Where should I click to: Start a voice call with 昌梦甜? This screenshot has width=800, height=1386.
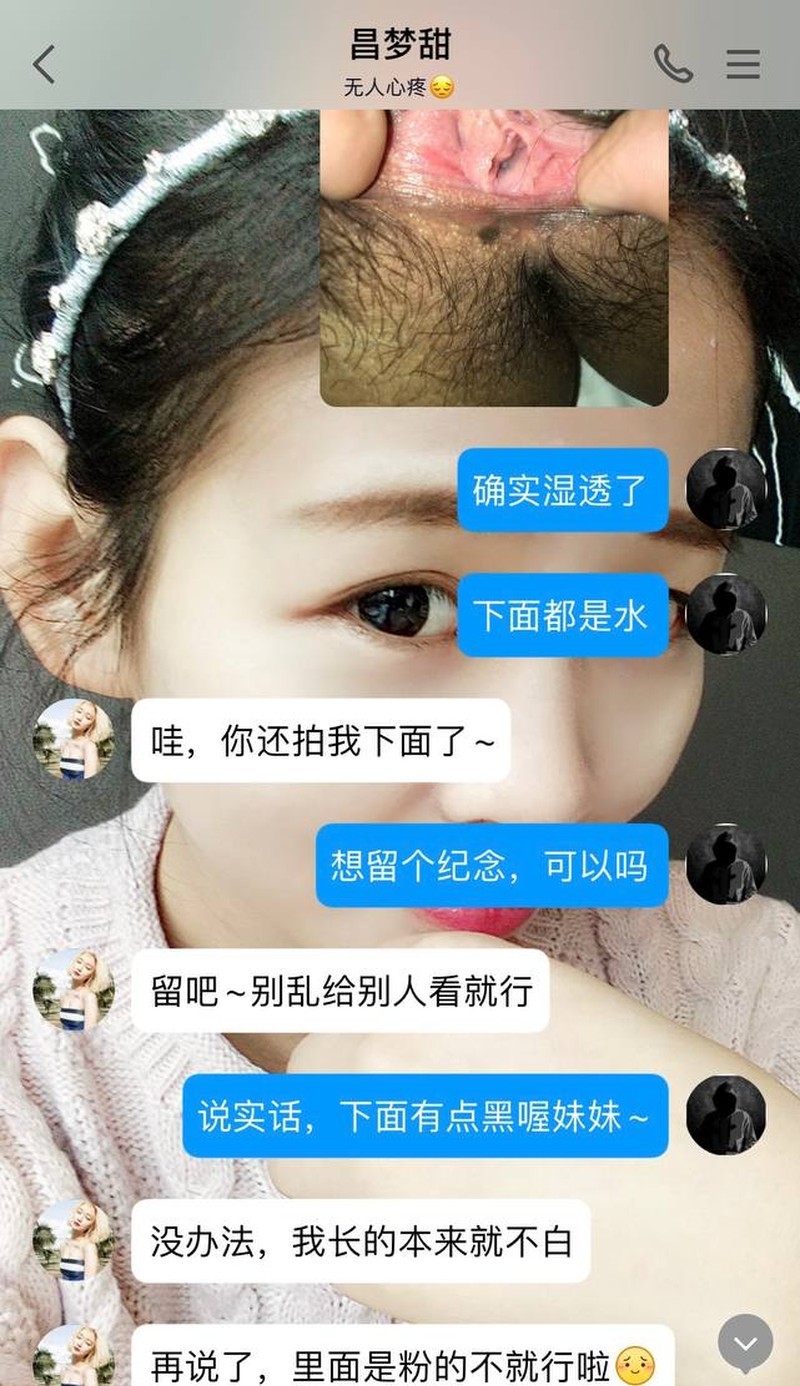(673, 64)
